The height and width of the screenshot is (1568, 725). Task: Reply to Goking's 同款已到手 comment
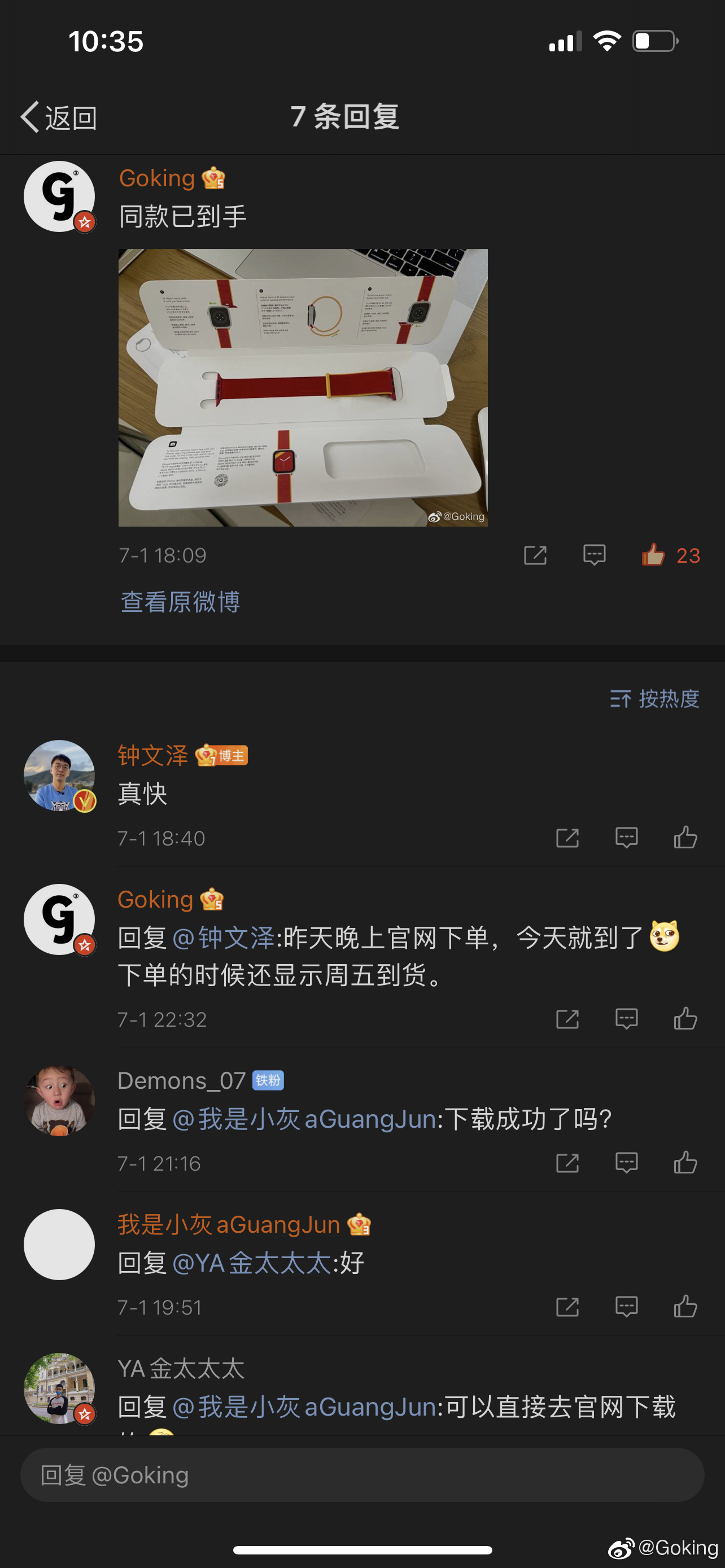pos(594,554)
